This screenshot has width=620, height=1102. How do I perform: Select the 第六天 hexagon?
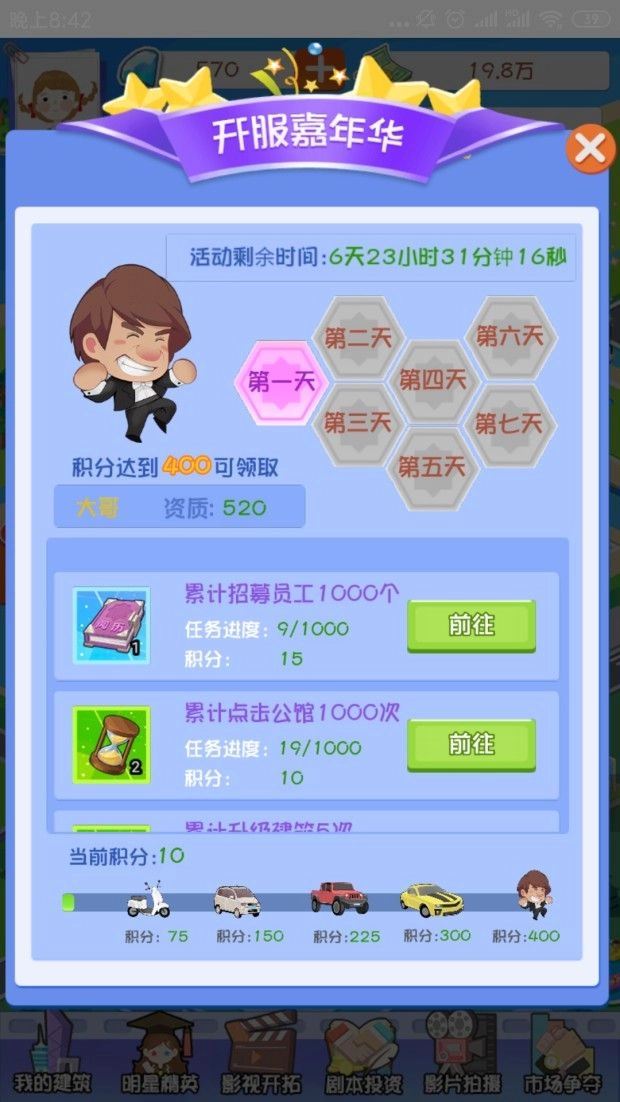coord(509,336)
